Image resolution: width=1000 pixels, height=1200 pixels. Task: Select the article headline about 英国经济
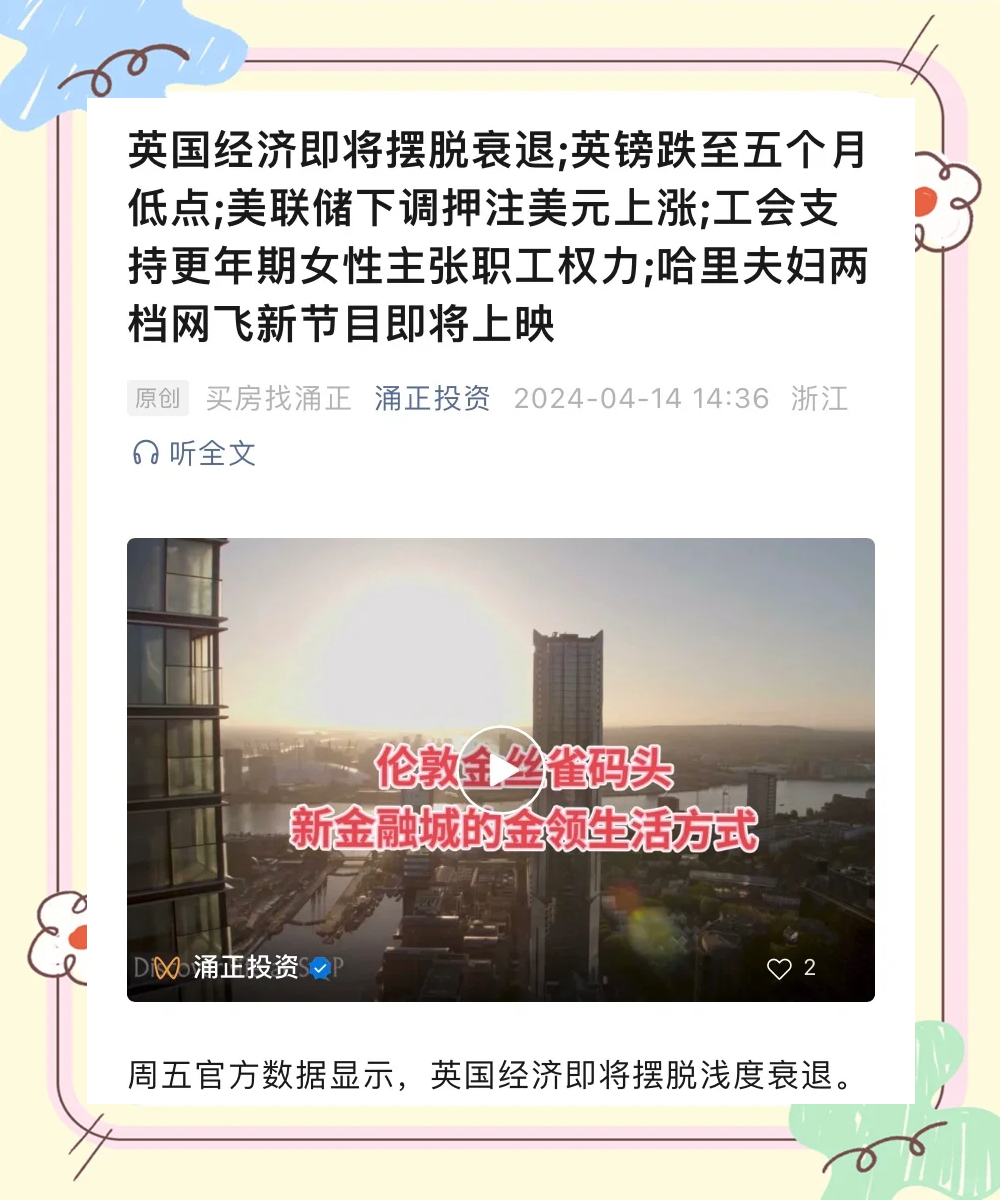[x=500, y=235]
